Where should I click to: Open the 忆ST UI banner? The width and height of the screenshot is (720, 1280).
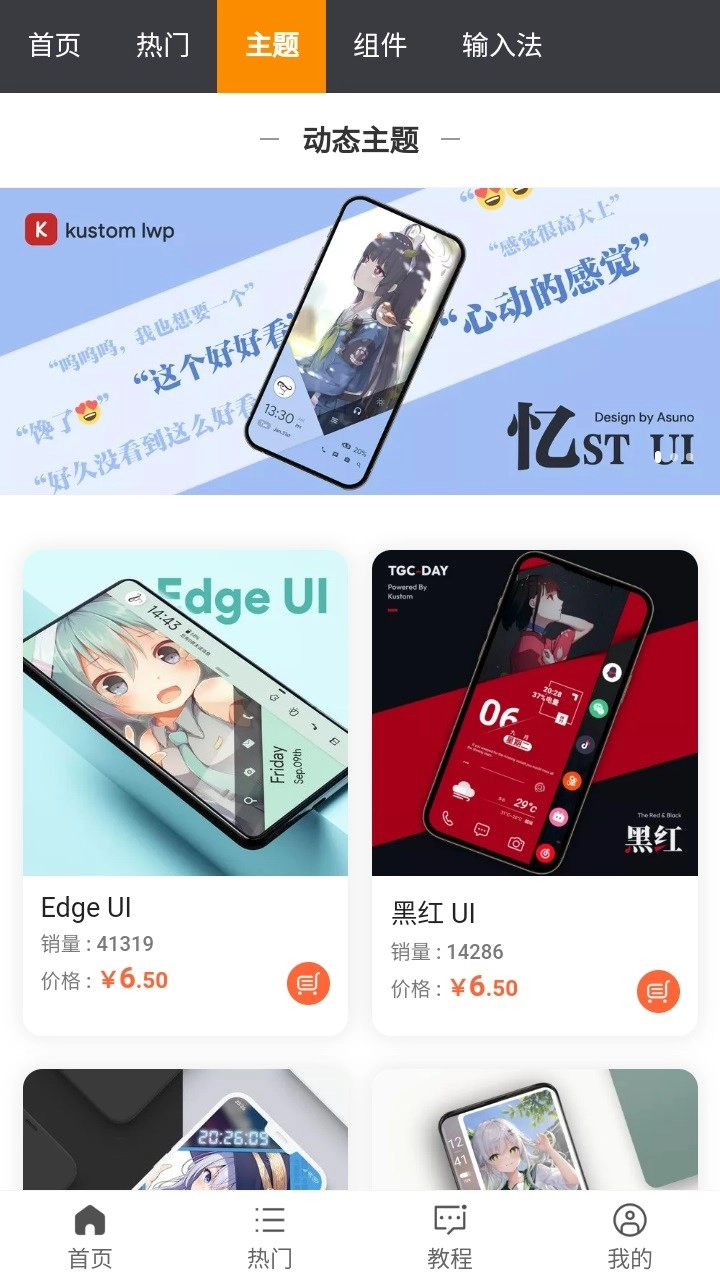pos(360,341)
